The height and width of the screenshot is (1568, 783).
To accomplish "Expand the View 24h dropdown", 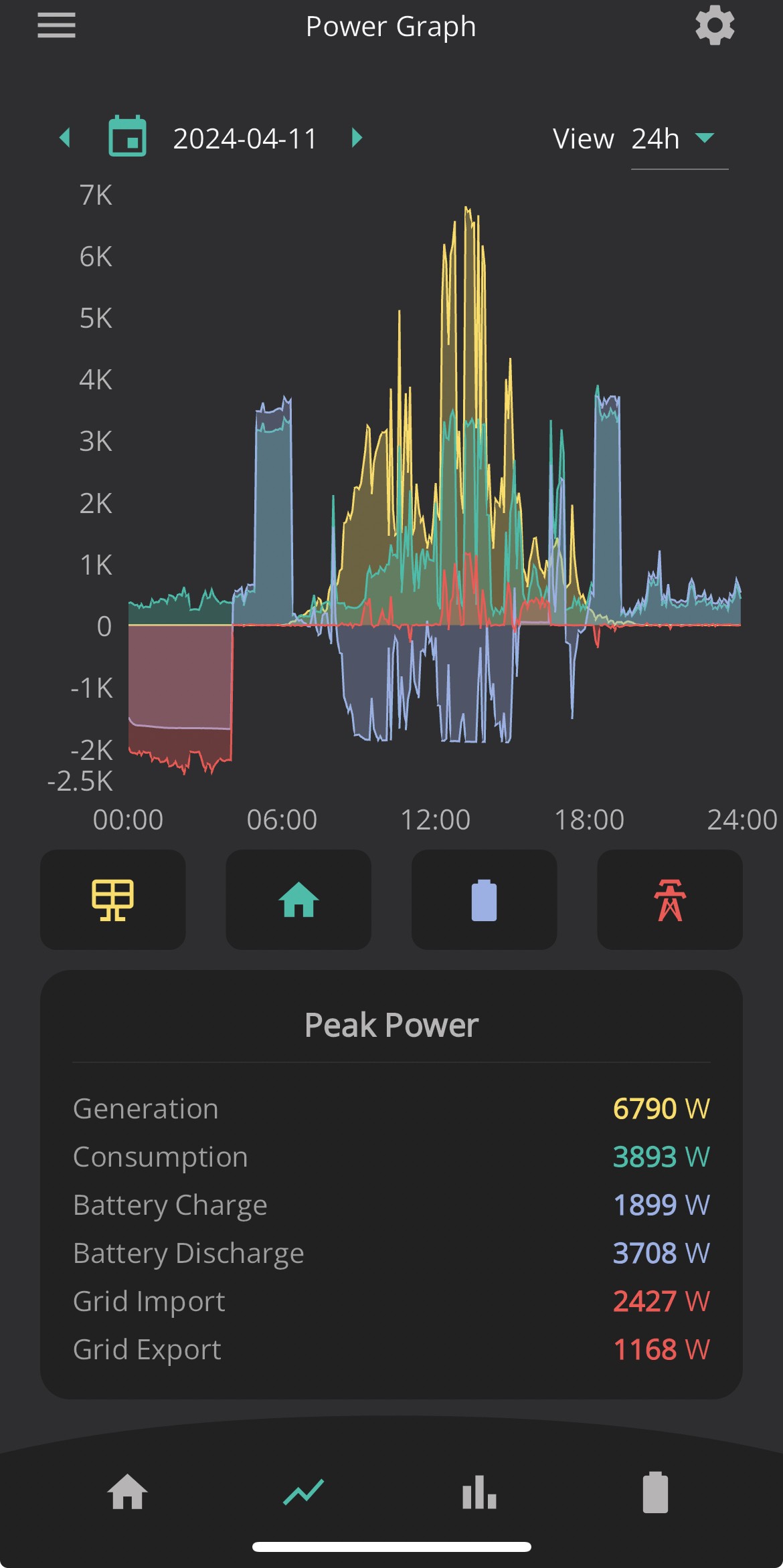I will (x=679, y=139).
